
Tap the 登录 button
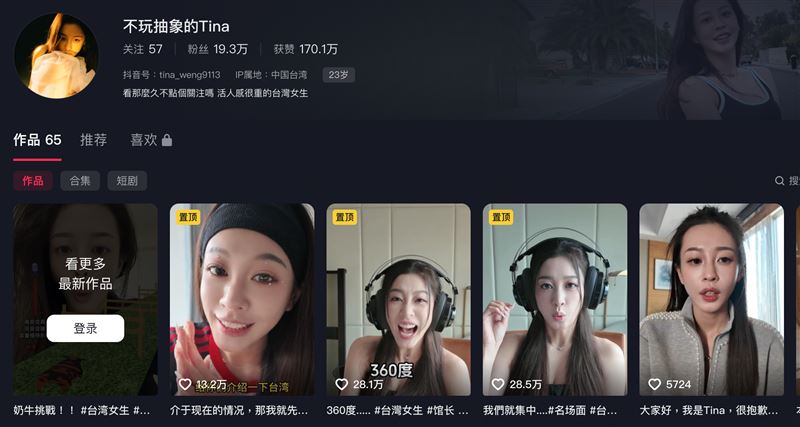[85, 328]
